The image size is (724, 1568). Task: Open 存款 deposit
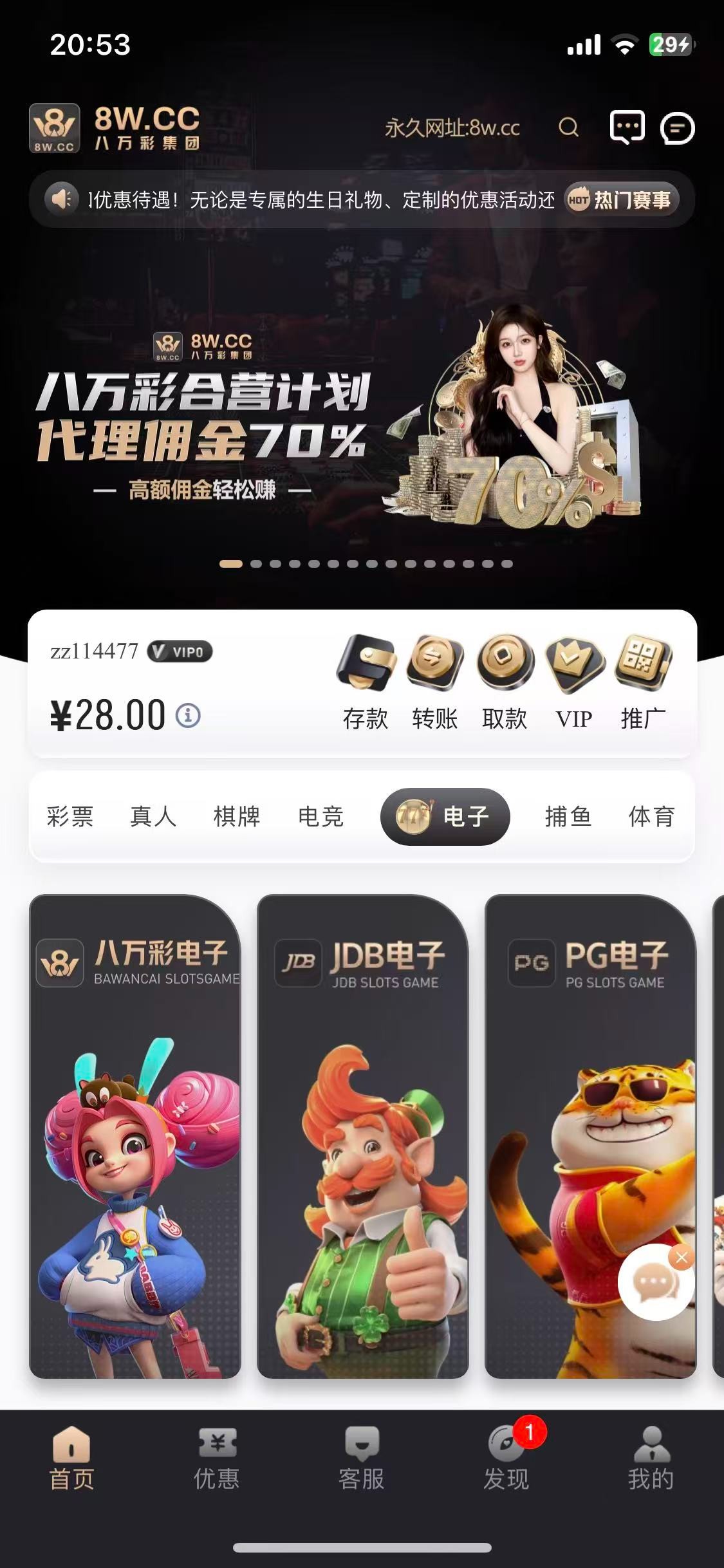click(x=366, y=682)
